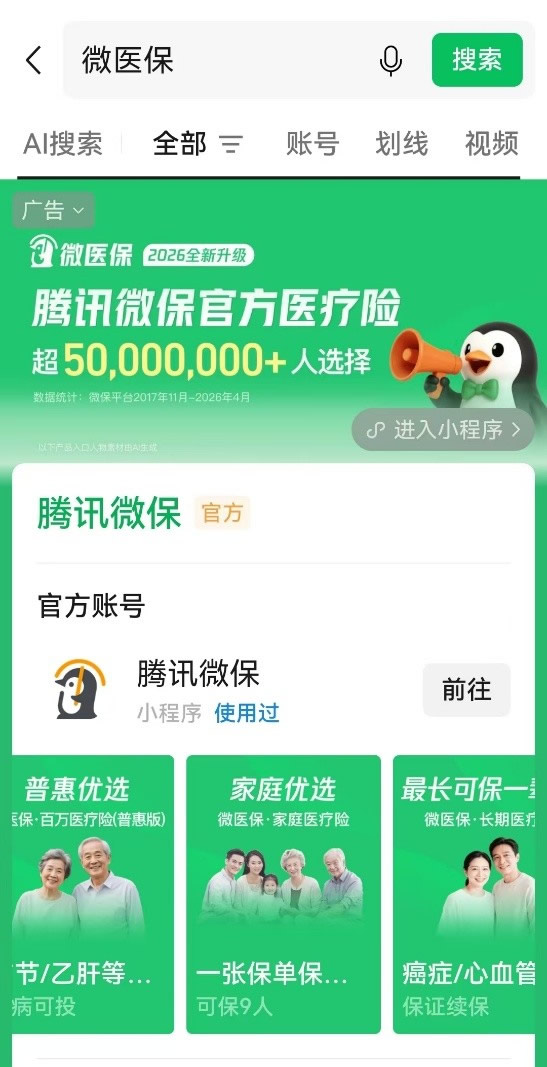
Task: Switch to the 视频 tab
Action: point(491,144)
